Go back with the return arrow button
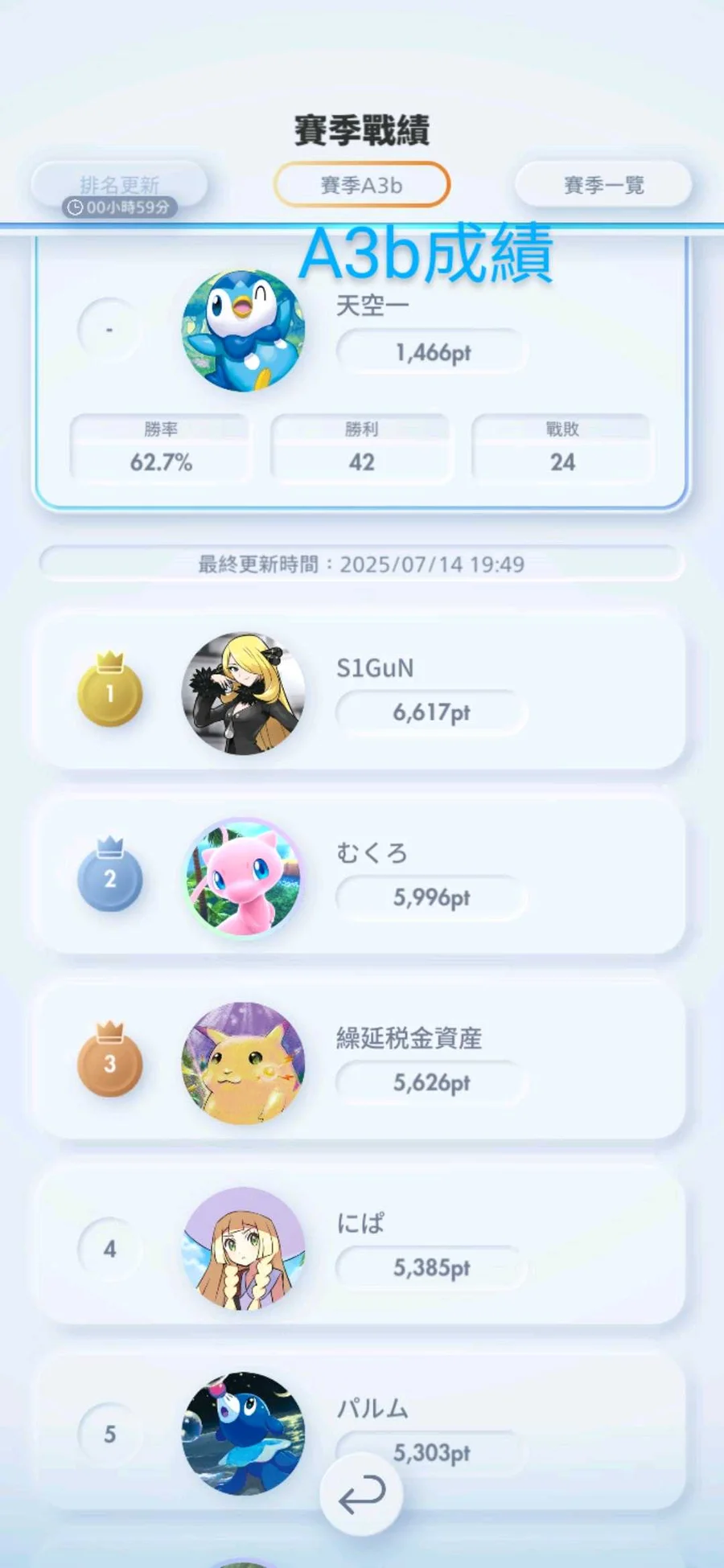 point(361,1495)
